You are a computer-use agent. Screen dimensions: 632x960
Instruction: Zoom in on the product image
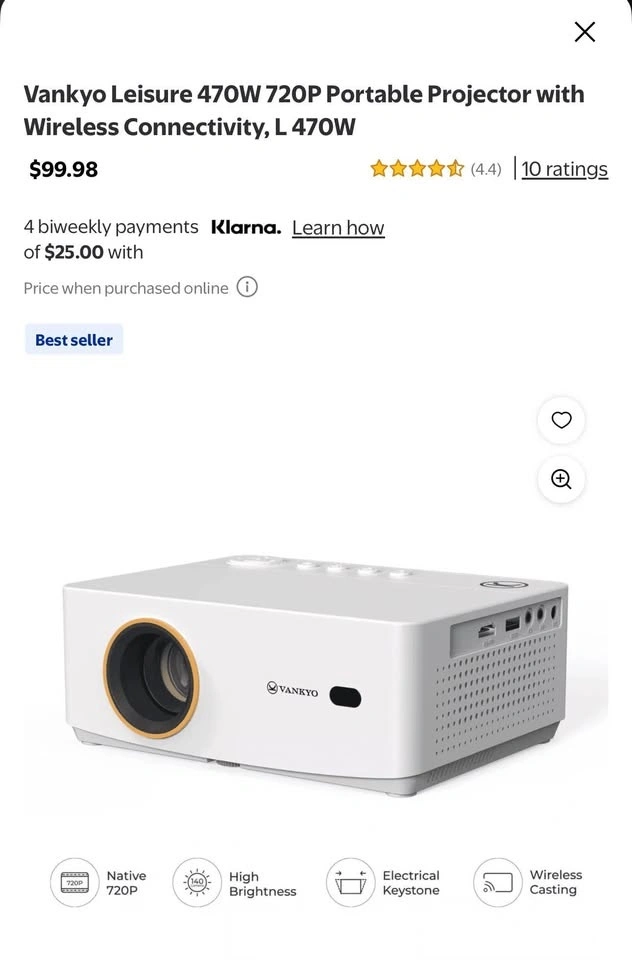(x=561, y=479)
